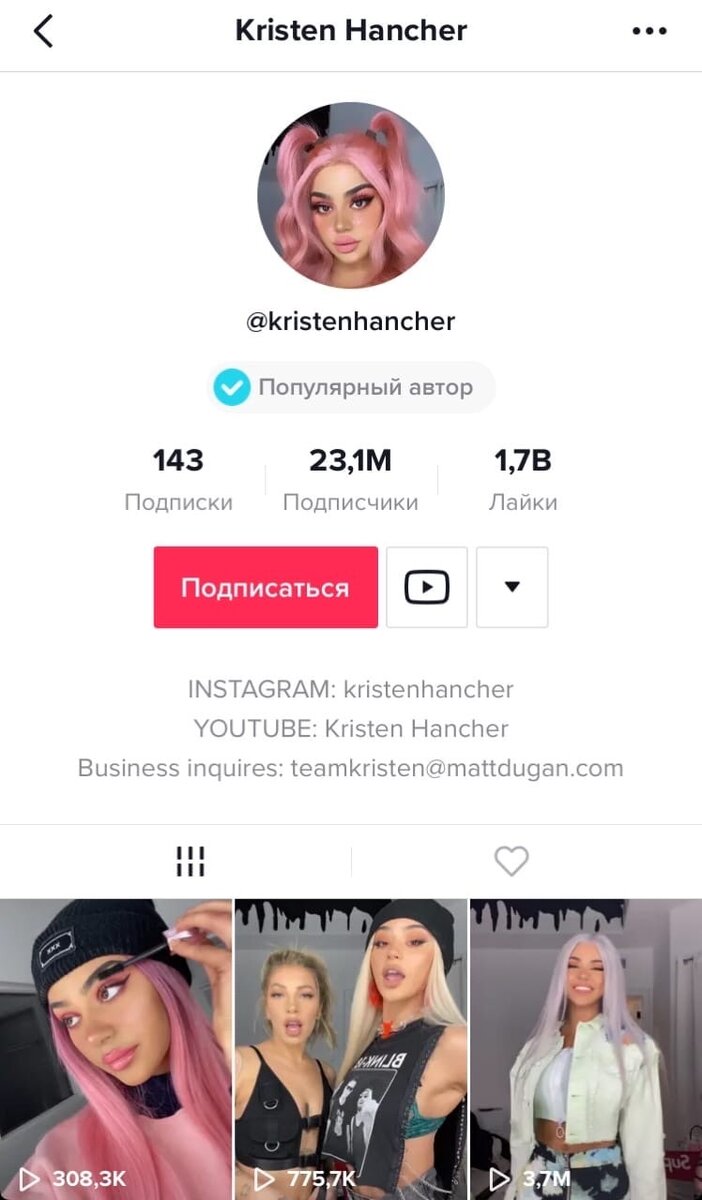This screenshot has height=1200, width=702.
Task: Tap the round profile avatar picture
Action: [x=351, y=195]
